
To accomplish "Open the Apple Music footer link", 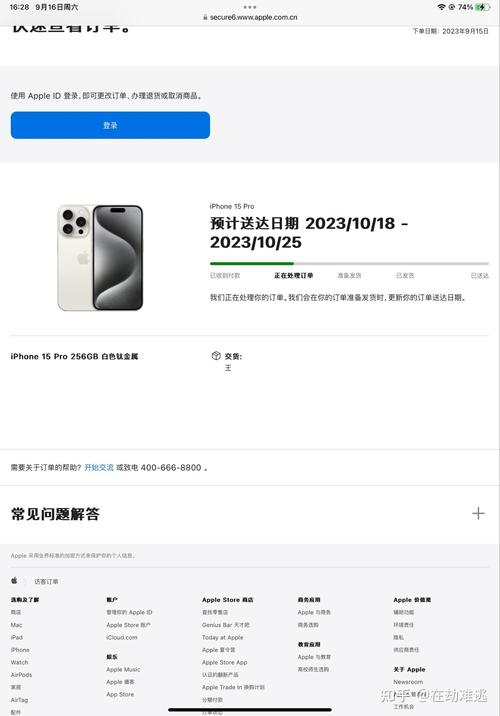I will click(123, 669).
